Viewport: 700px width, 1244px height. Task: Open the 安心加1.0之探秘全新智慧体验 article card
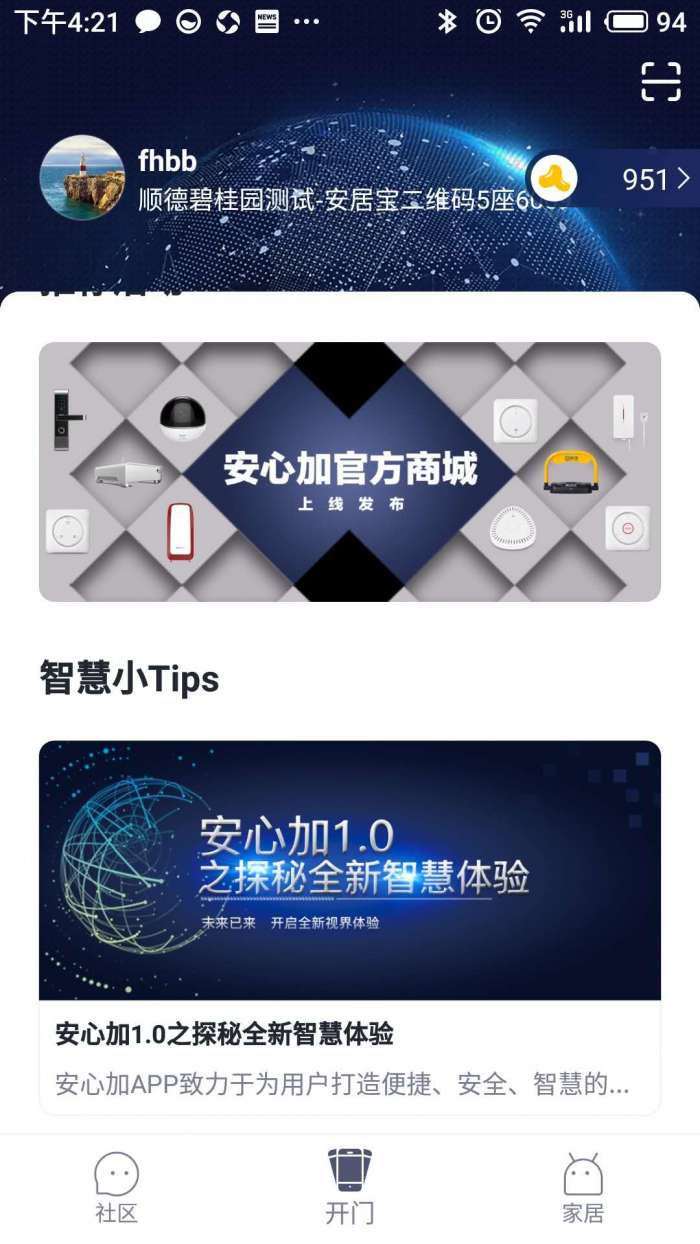tap(350, 925)
